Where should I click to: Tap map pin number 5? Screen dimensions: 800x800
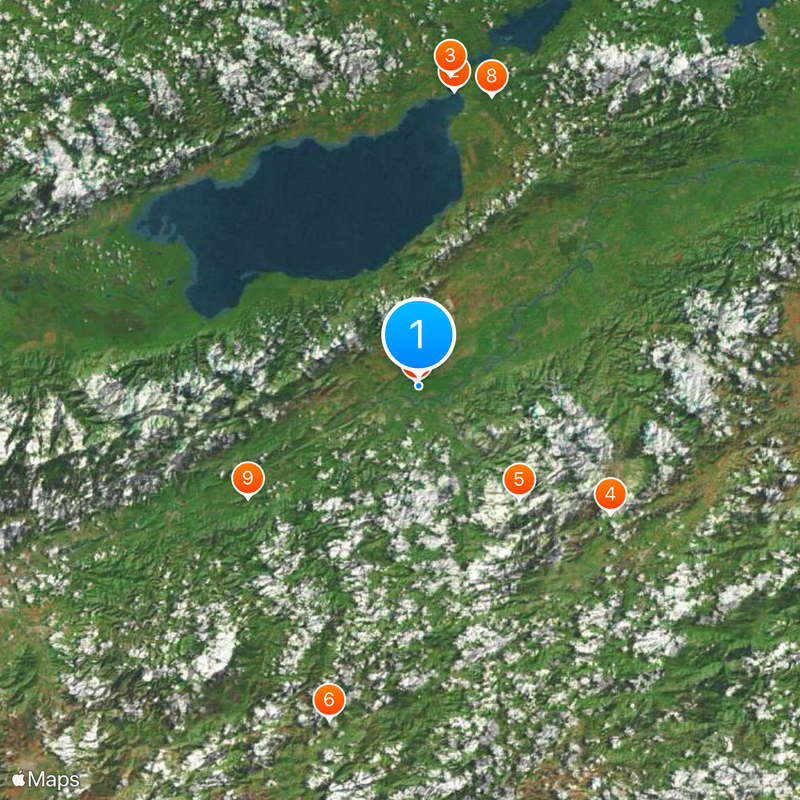pyautogui.click(x=518, y=479)
